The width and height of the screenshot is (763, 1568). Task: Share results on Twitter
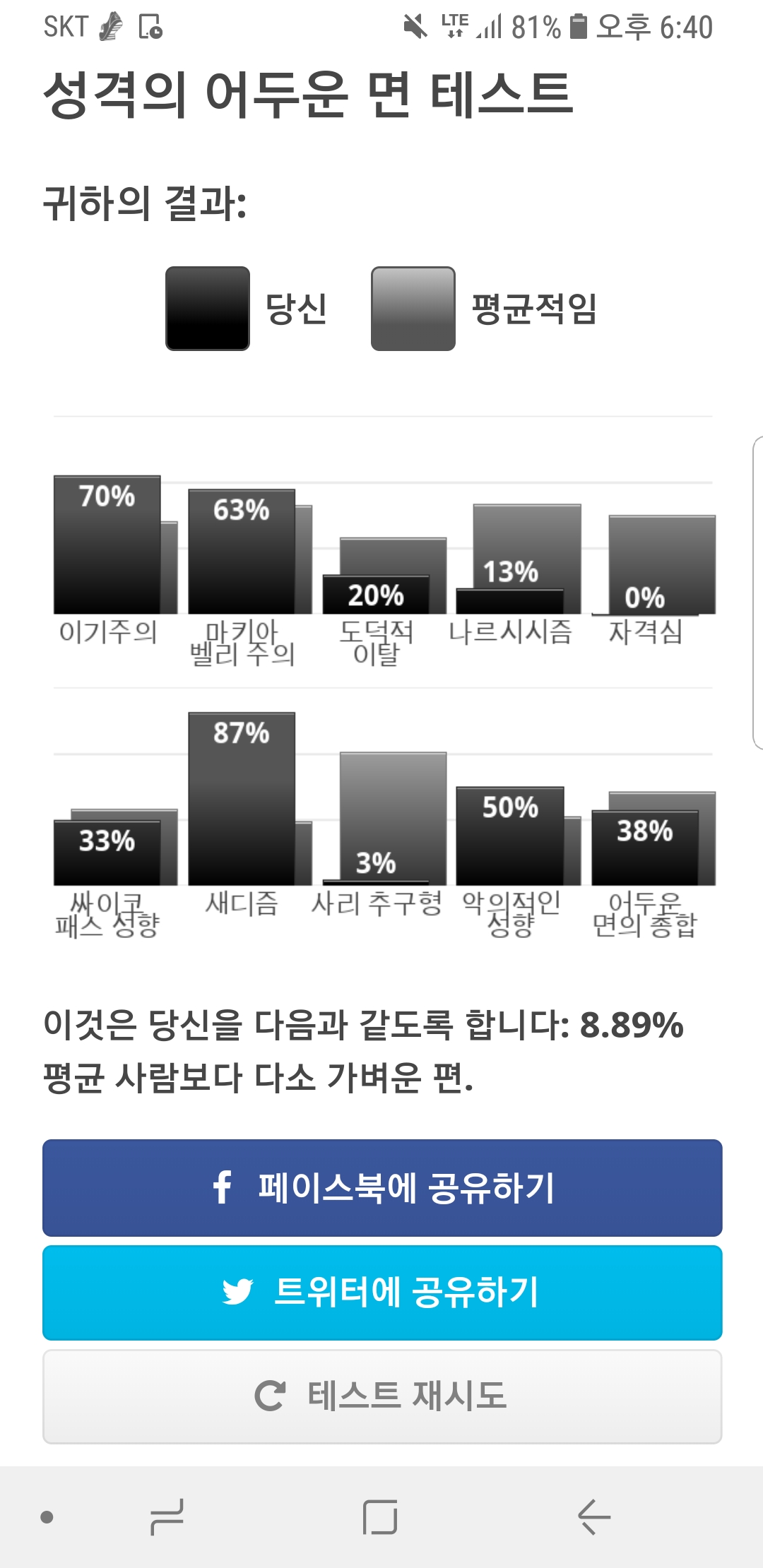(381, 1293)
